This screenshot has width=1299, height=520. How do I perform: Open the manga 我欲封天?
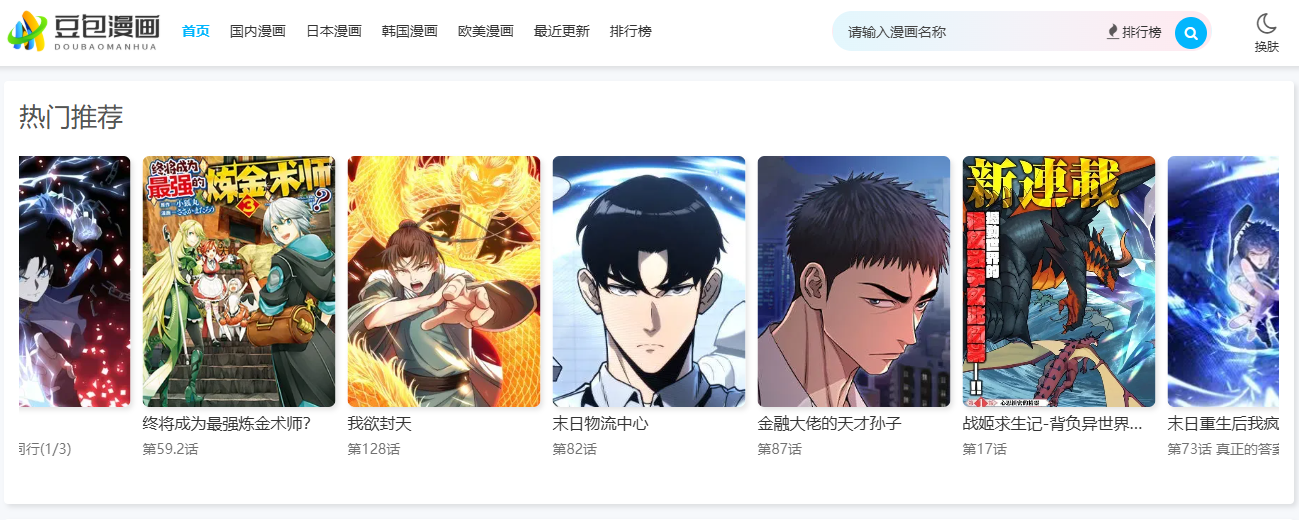443,281
